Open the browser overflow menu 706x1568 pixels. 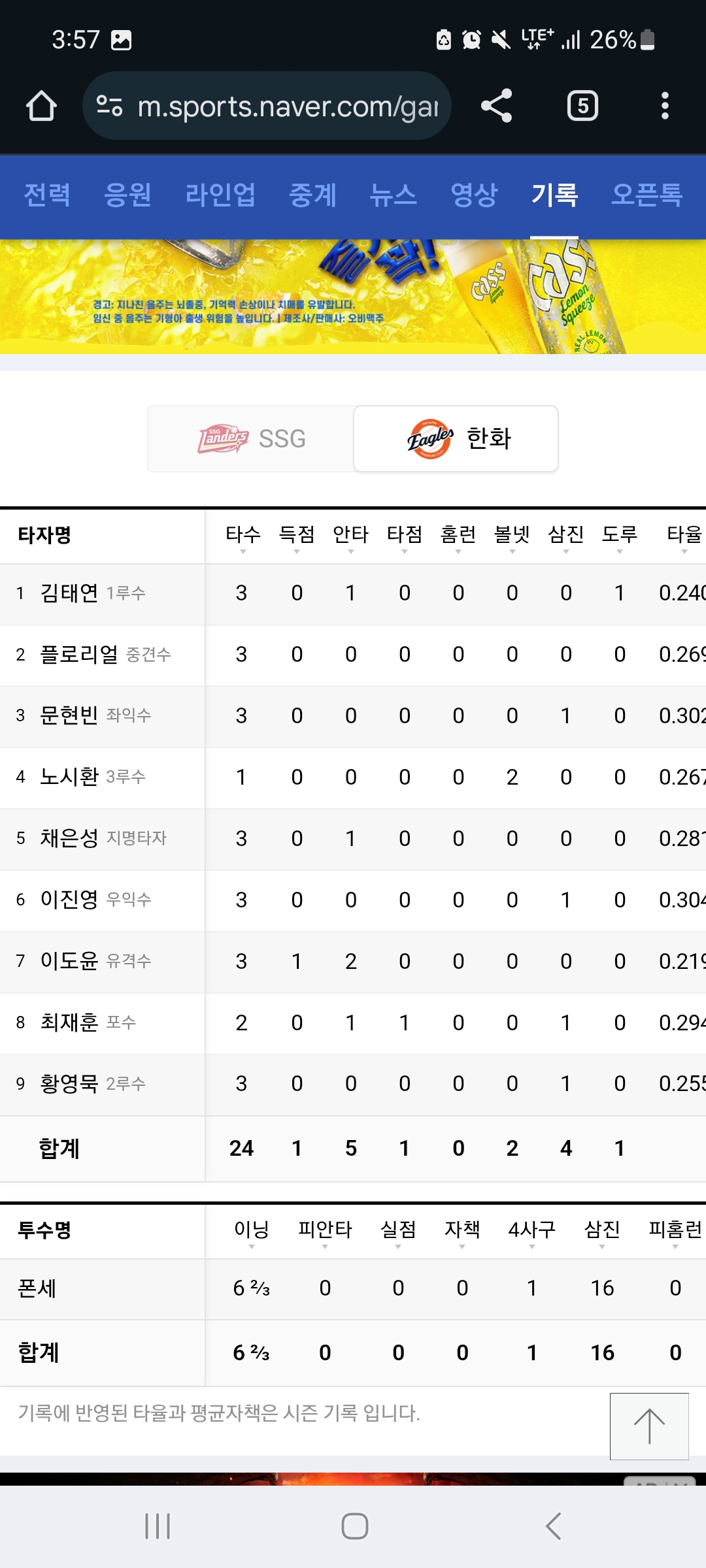click(x=665, y=106)
